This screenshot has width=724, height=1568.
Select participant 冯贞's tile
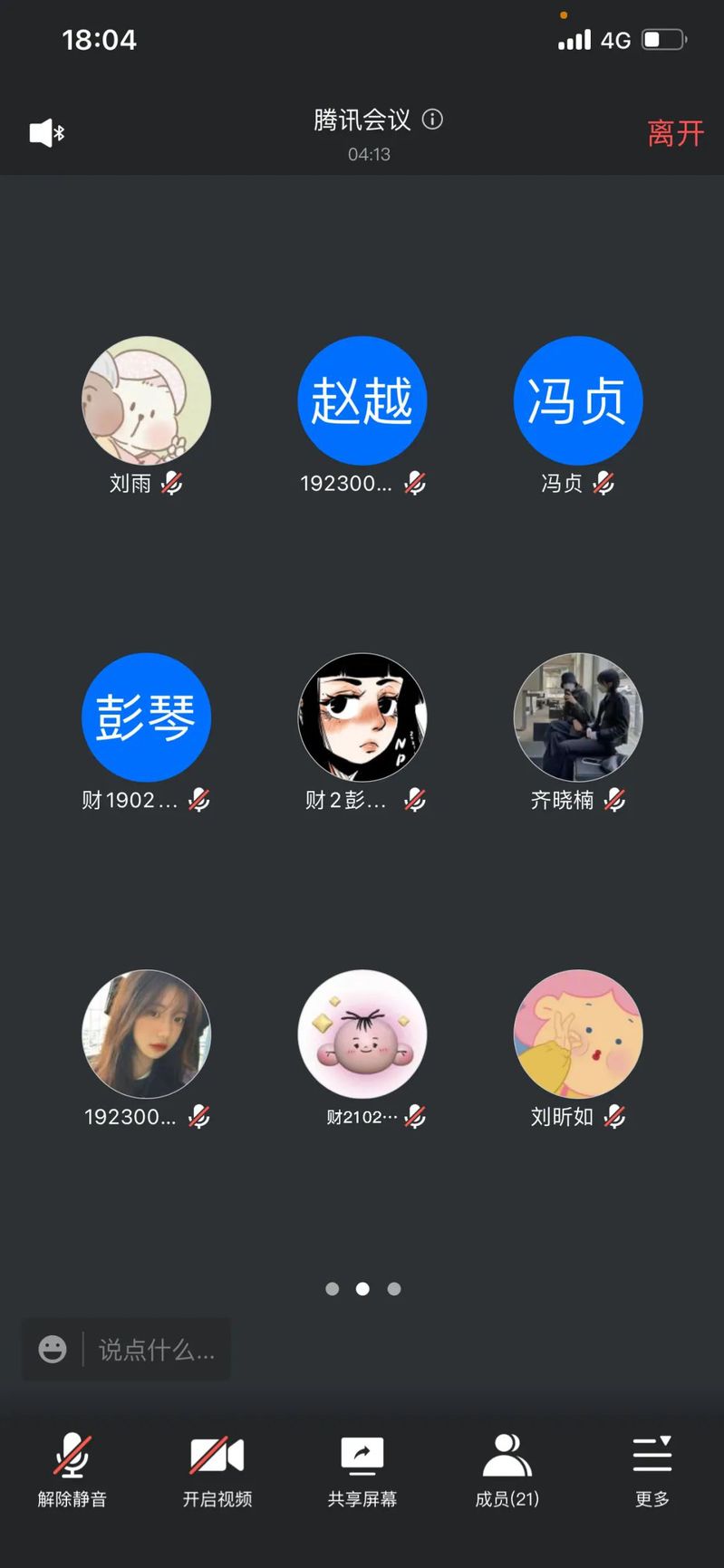pyautogui.click(x=578, y=400)
